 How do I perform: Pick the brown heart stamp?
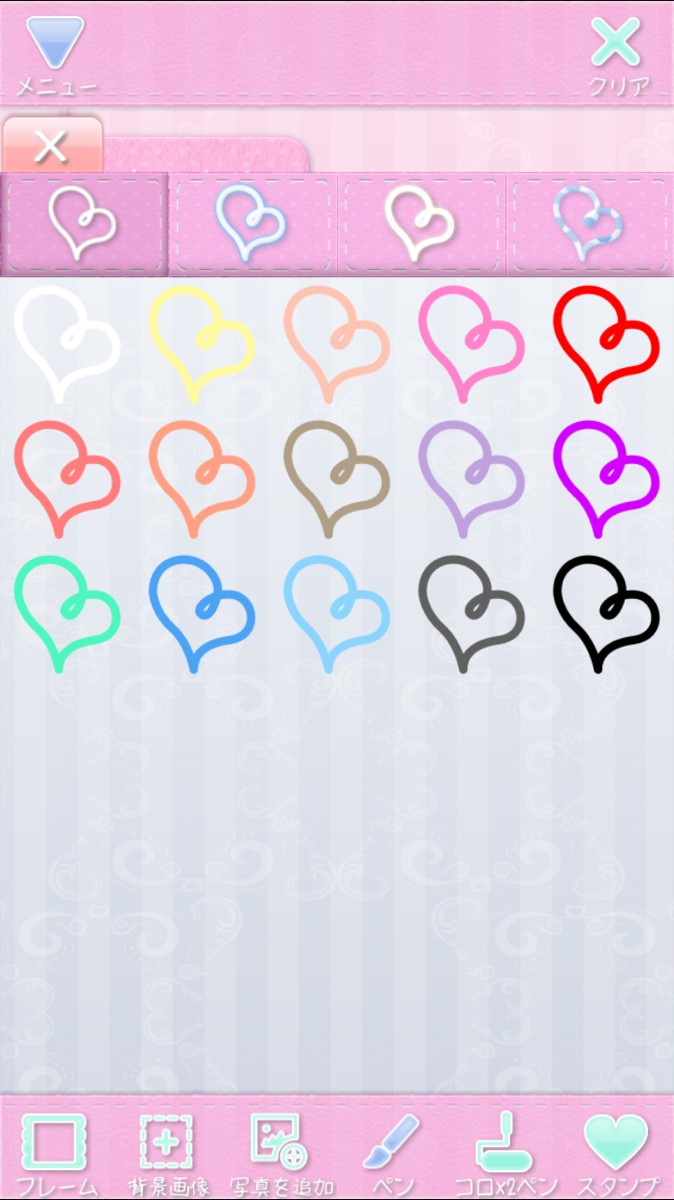[x=336, y=477]
